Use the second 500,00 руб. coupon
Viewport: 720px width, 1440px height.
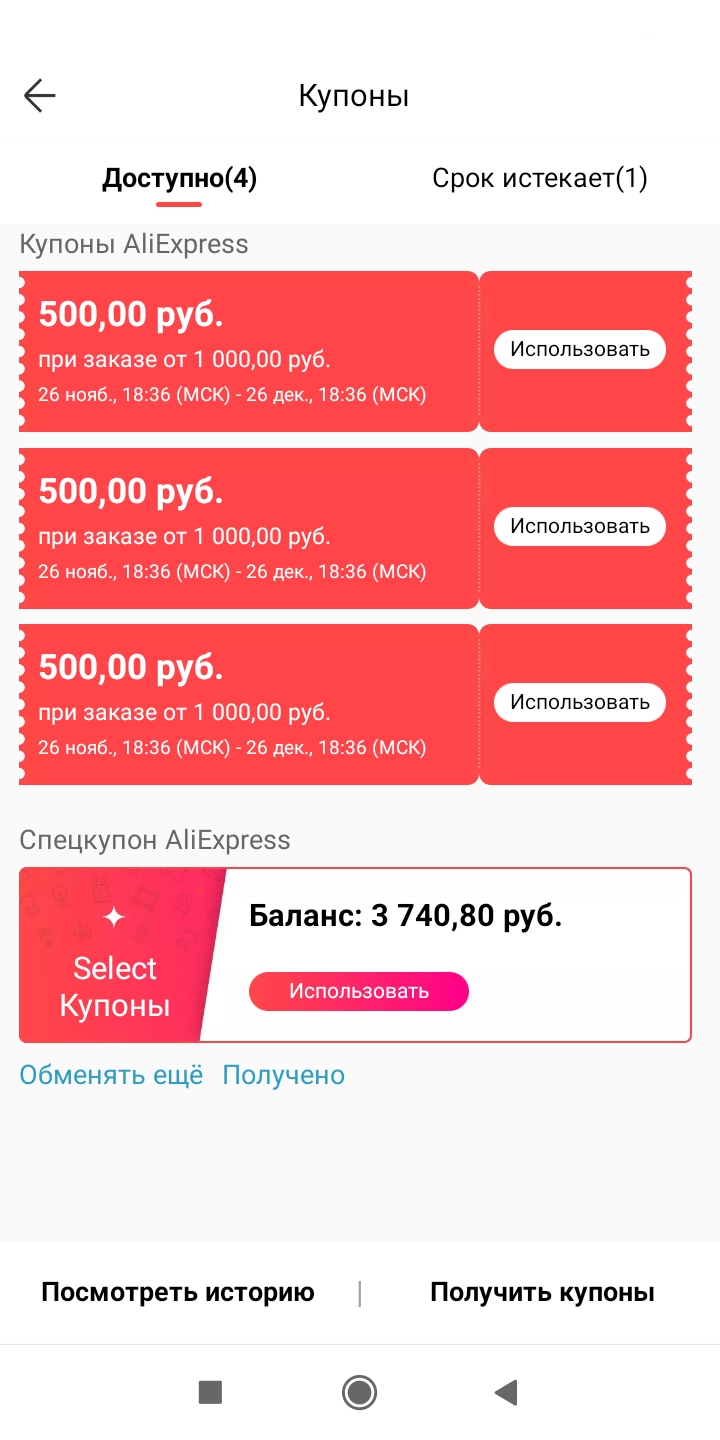(x=580, y=526)
